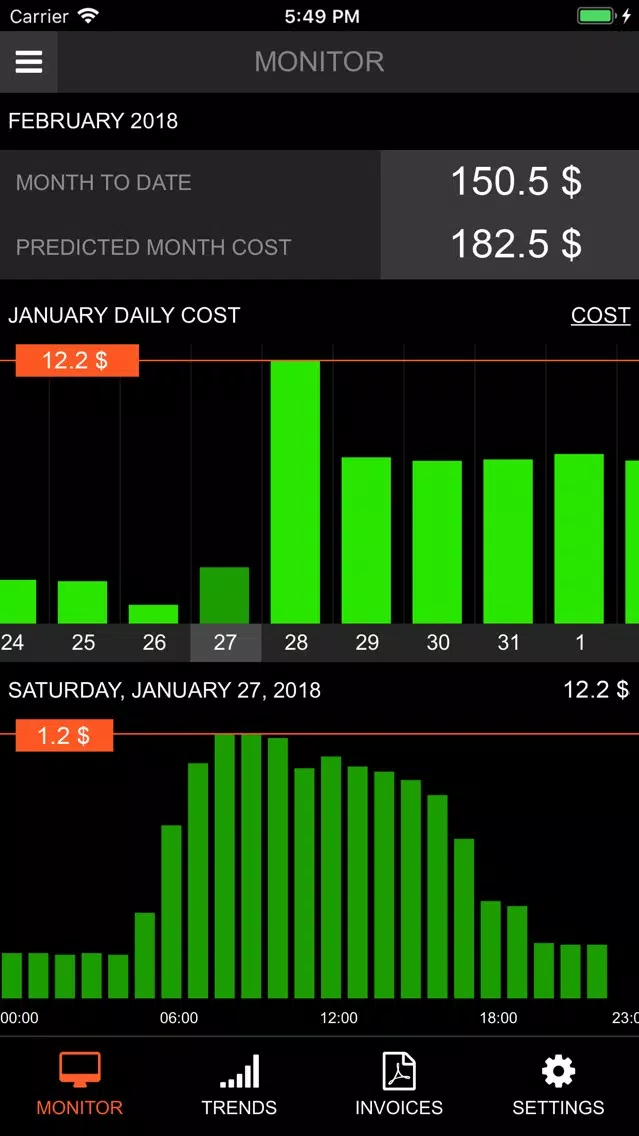
Task: Select day 25 in daily cost chart
Action: click(83, 602)
